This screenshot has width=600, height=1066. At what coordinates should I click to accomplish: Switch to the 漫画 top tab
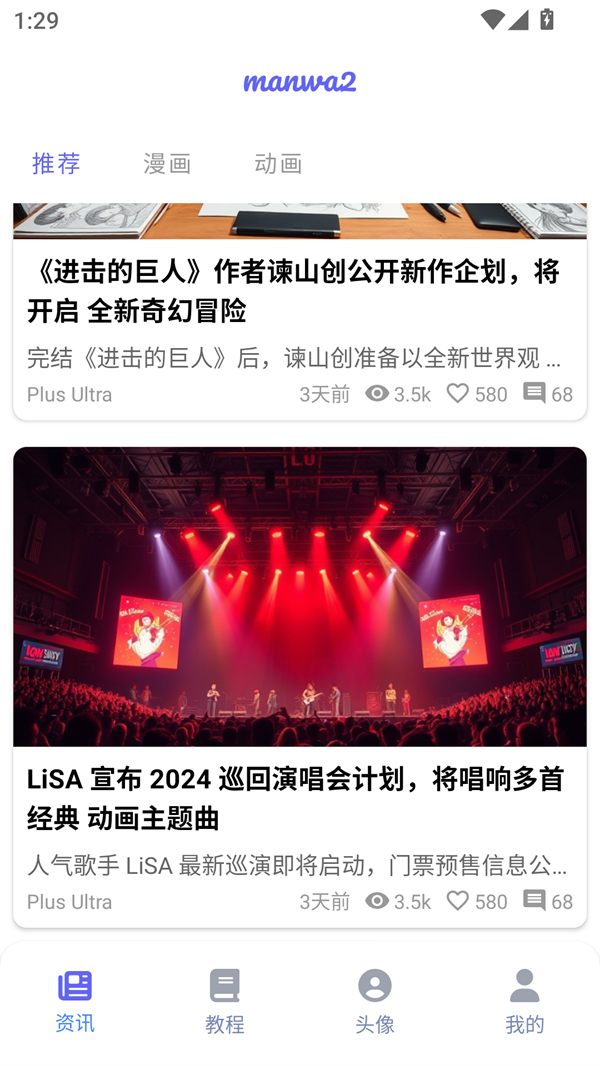(167, 163)
